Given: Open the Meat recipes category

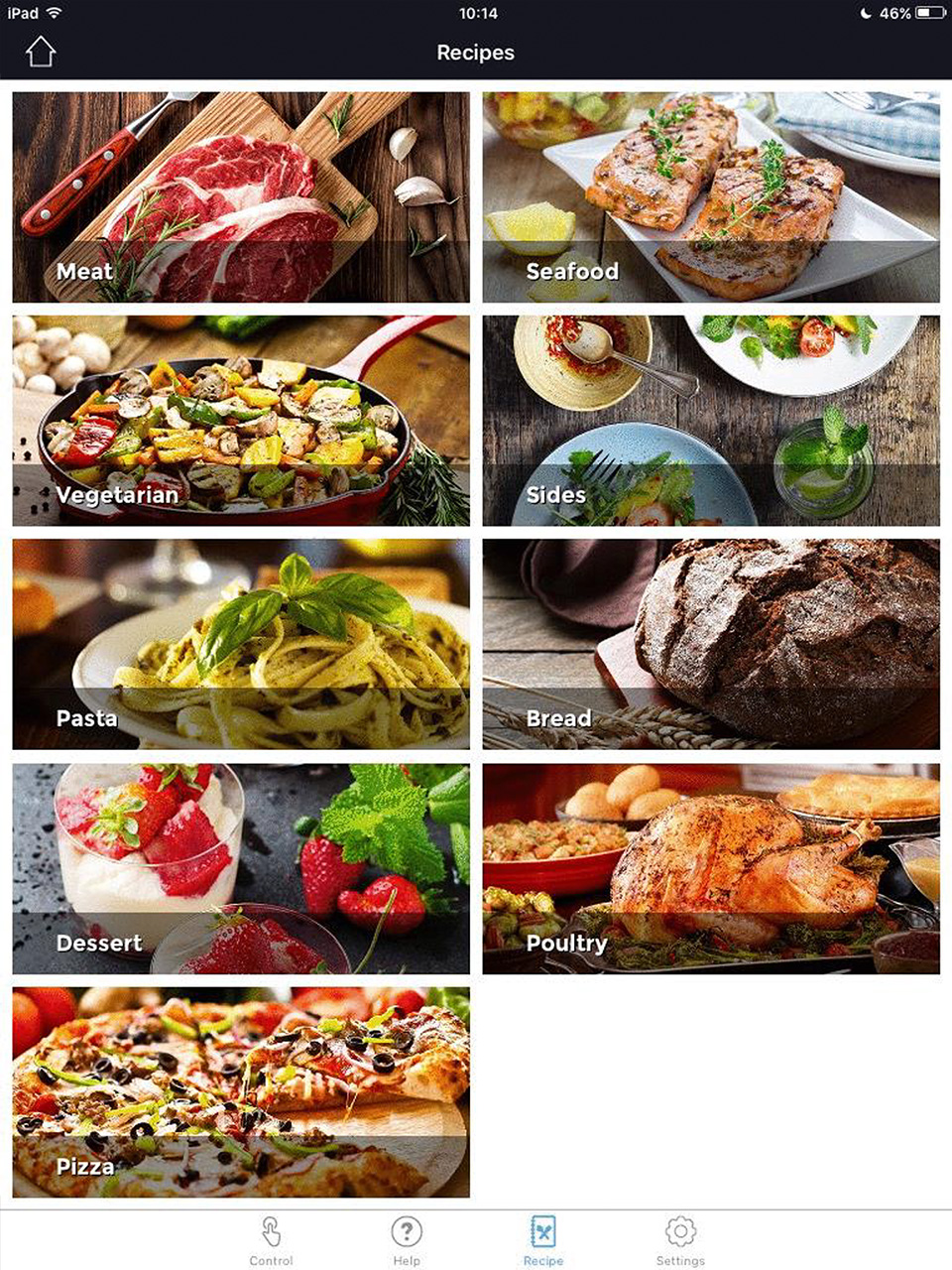Looking at the screenshot, I should pyautogui.click(x=241, y=197).
